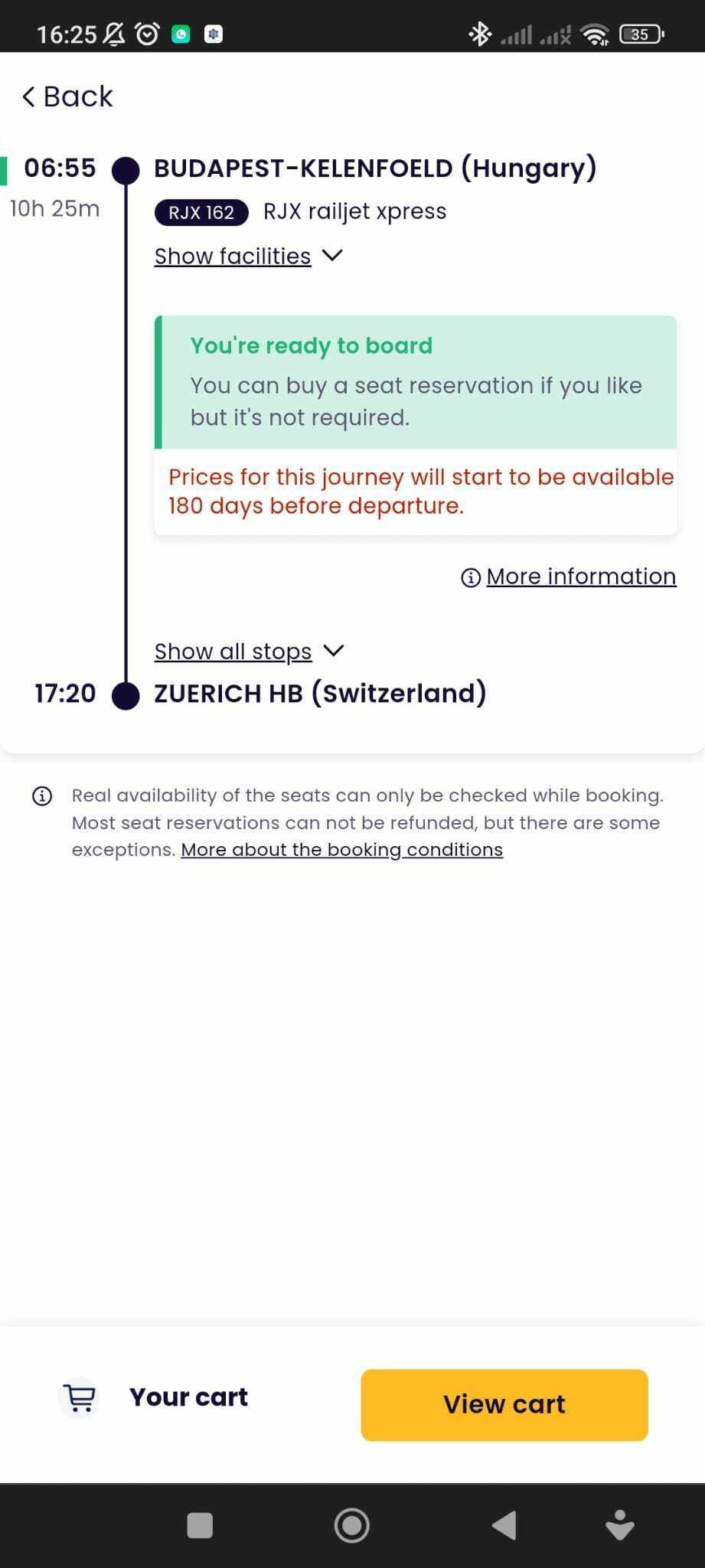Screen dimensions: 705x1568
Task: Open More about the booking conditions
Action: tap(341, 850)
